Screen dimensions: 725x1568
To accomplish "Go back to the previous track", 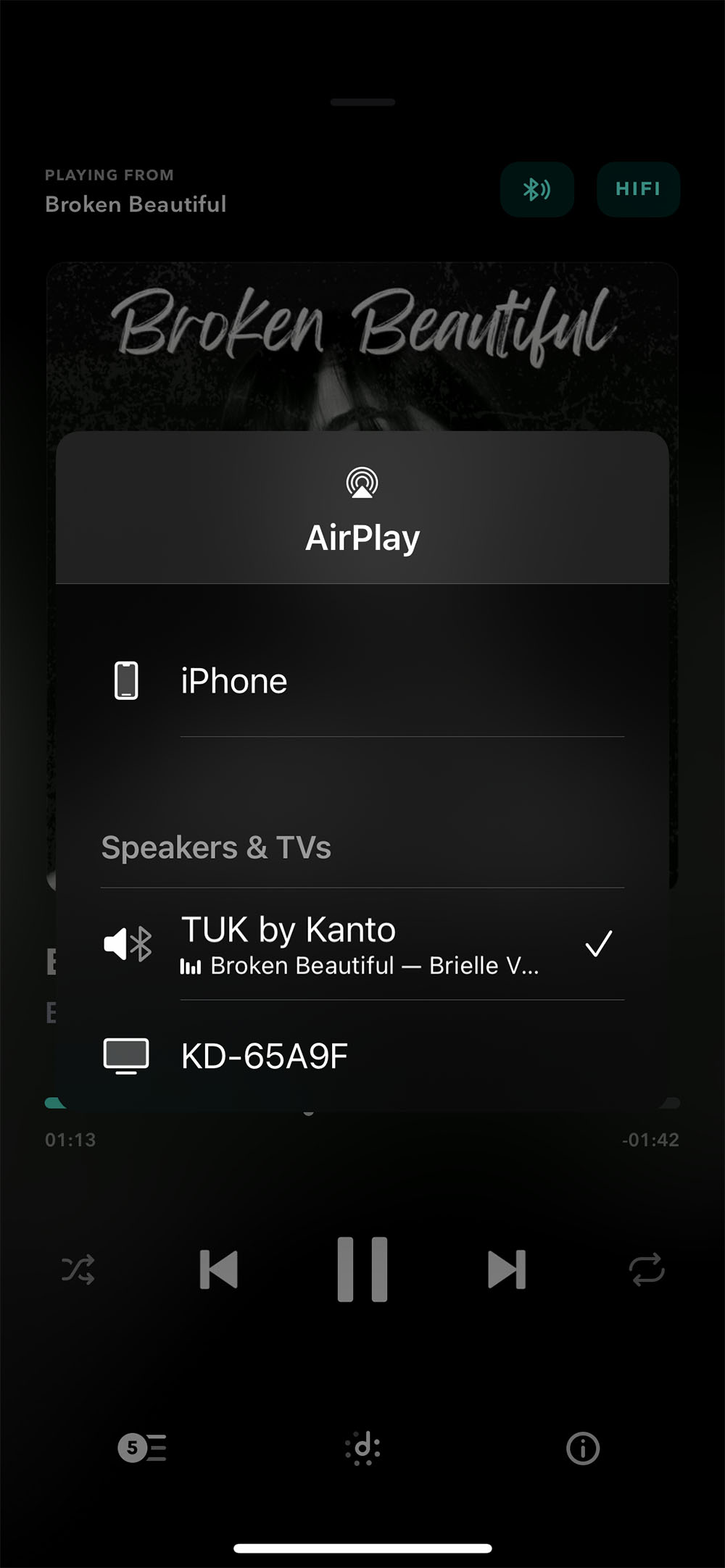I will click(219, 1269).
